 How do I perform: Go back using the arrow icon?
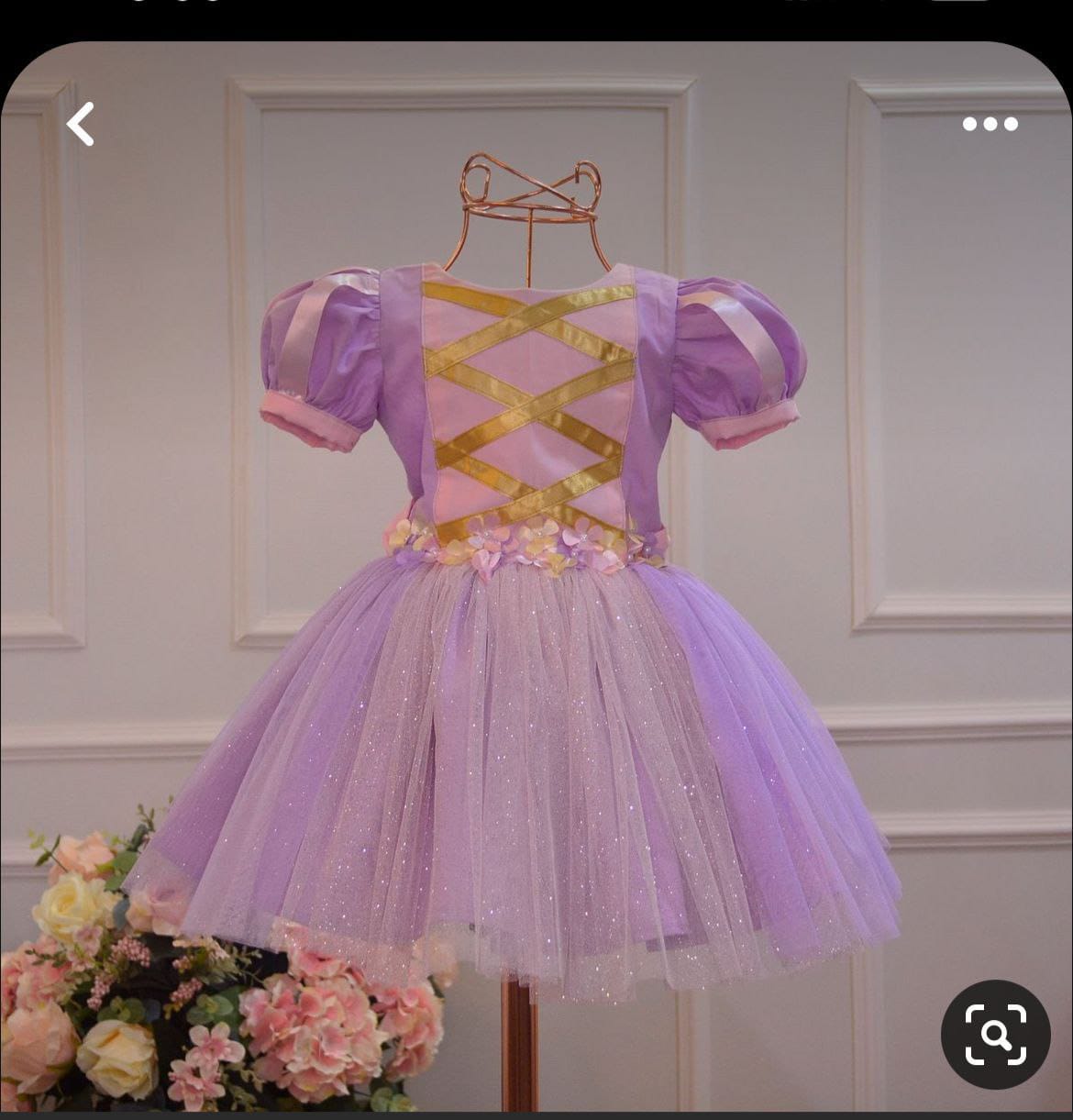81,124
